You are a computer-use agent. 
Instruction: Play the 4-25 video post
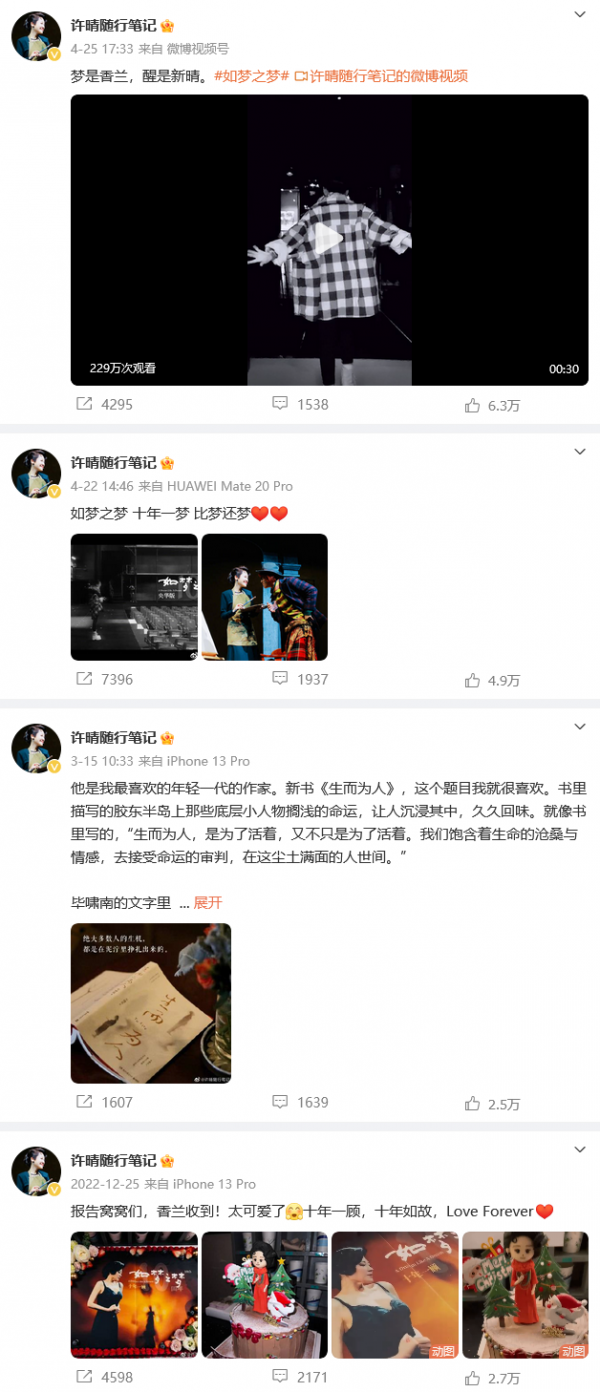(x=328, y=240)
